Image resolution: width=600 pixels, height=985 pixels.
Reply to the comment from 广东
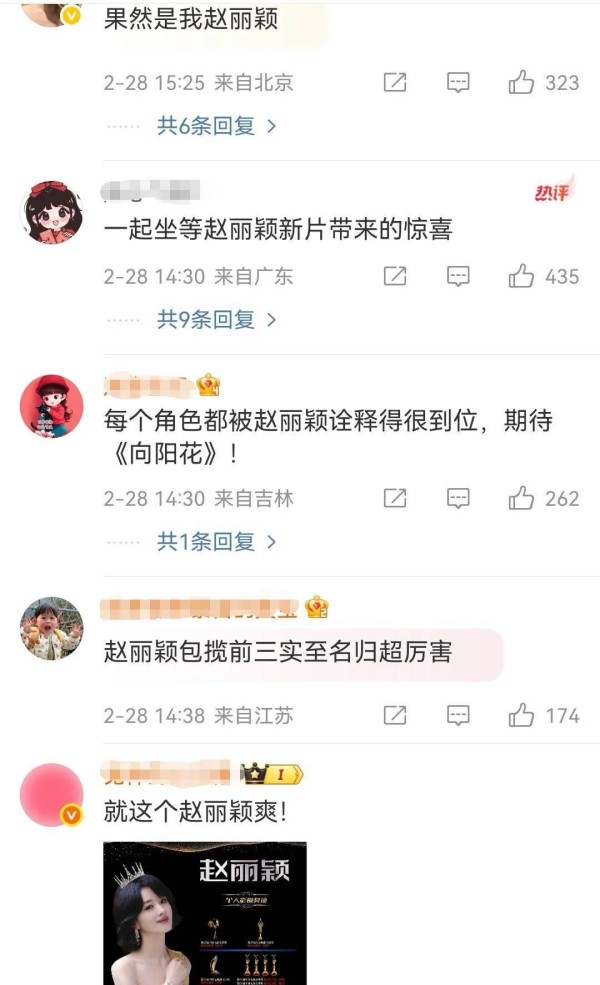[458, 276]
